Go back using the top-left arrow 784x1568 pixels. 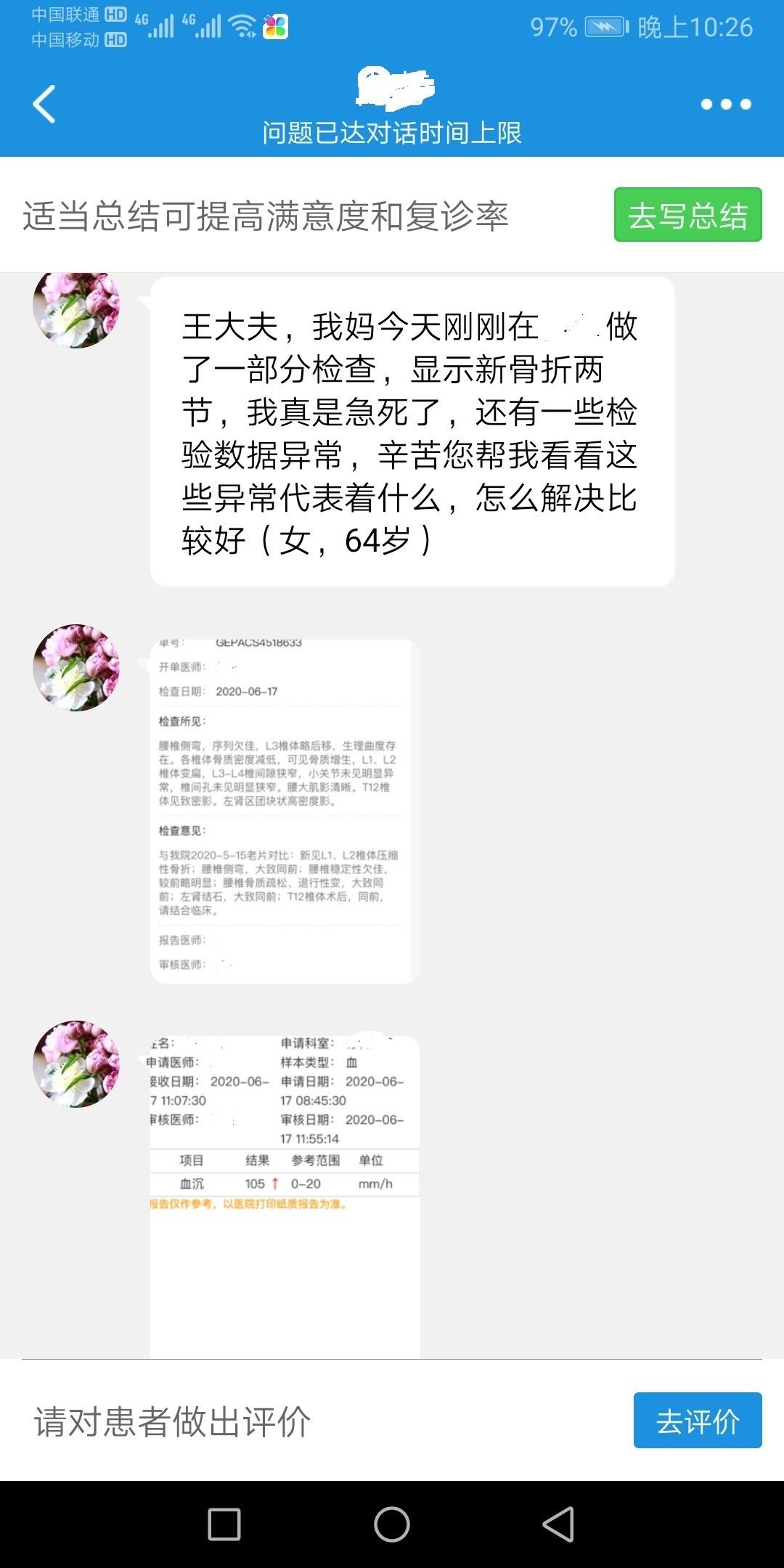coord(45,105)
